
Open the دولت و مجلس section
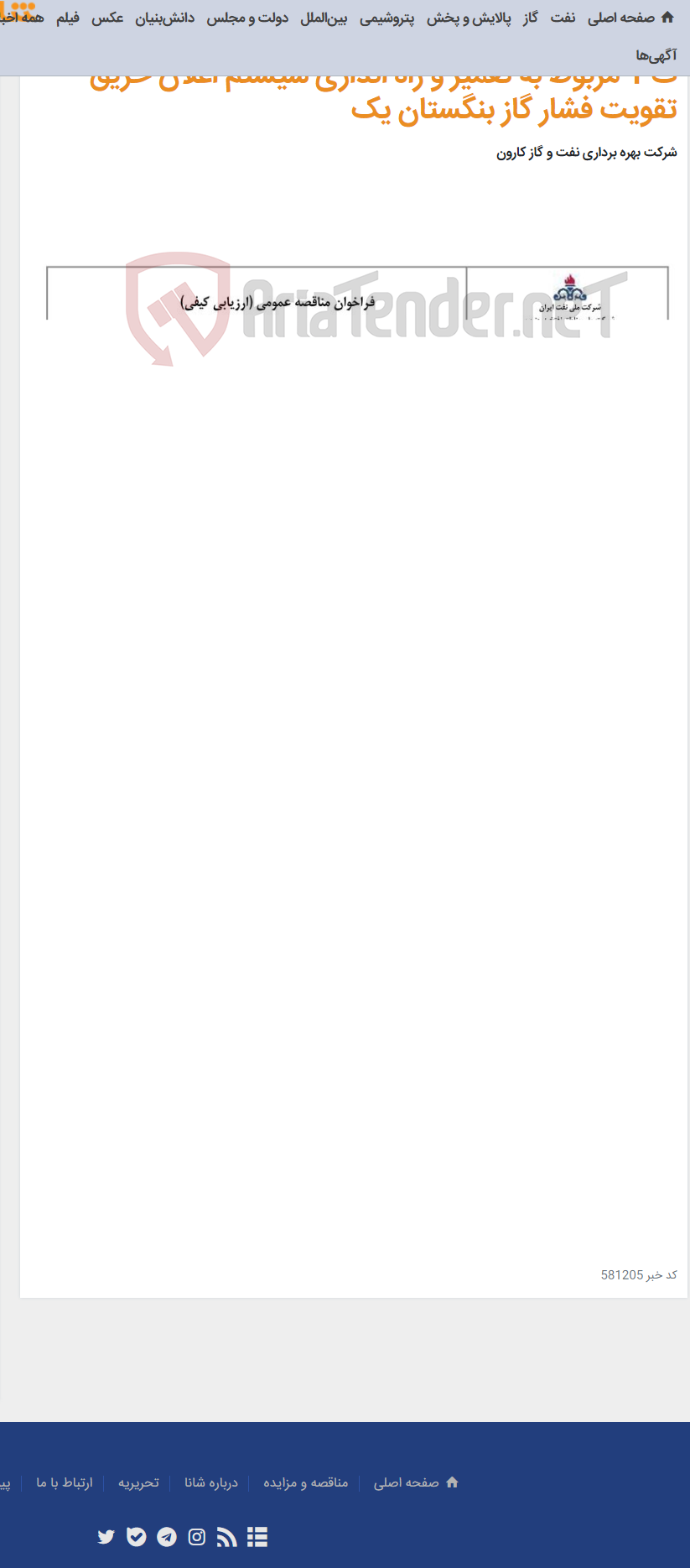[x=247, y=18]
